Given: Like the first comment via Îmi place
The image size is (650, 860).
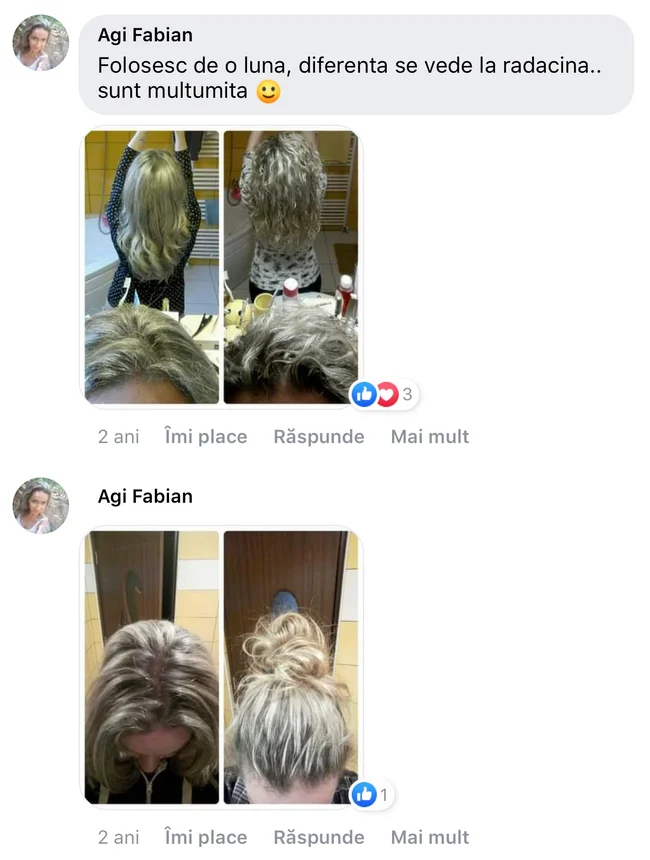Looking at the screenshot, I should click(x=205, y=437).
